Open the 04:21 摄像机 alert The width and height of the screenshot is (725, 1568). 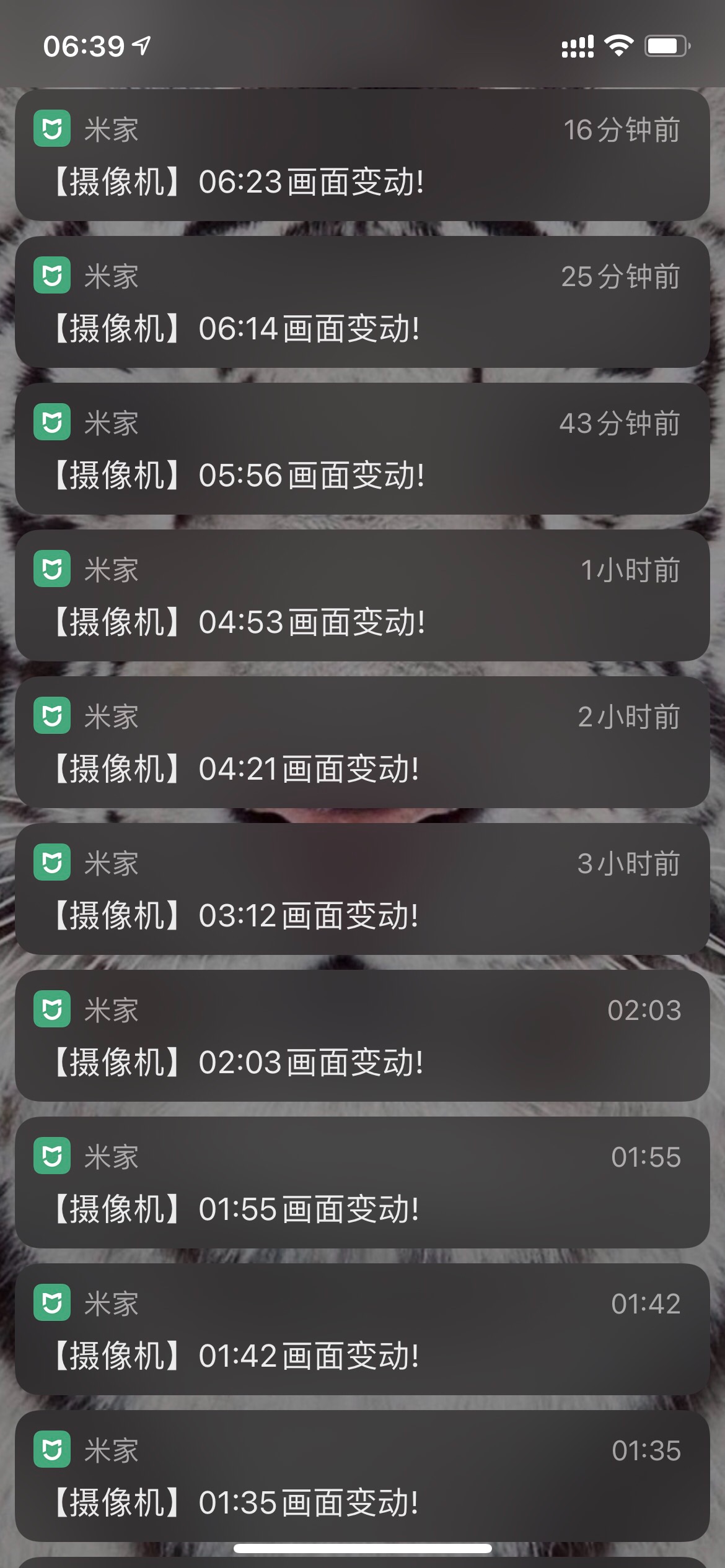point(362,743)
